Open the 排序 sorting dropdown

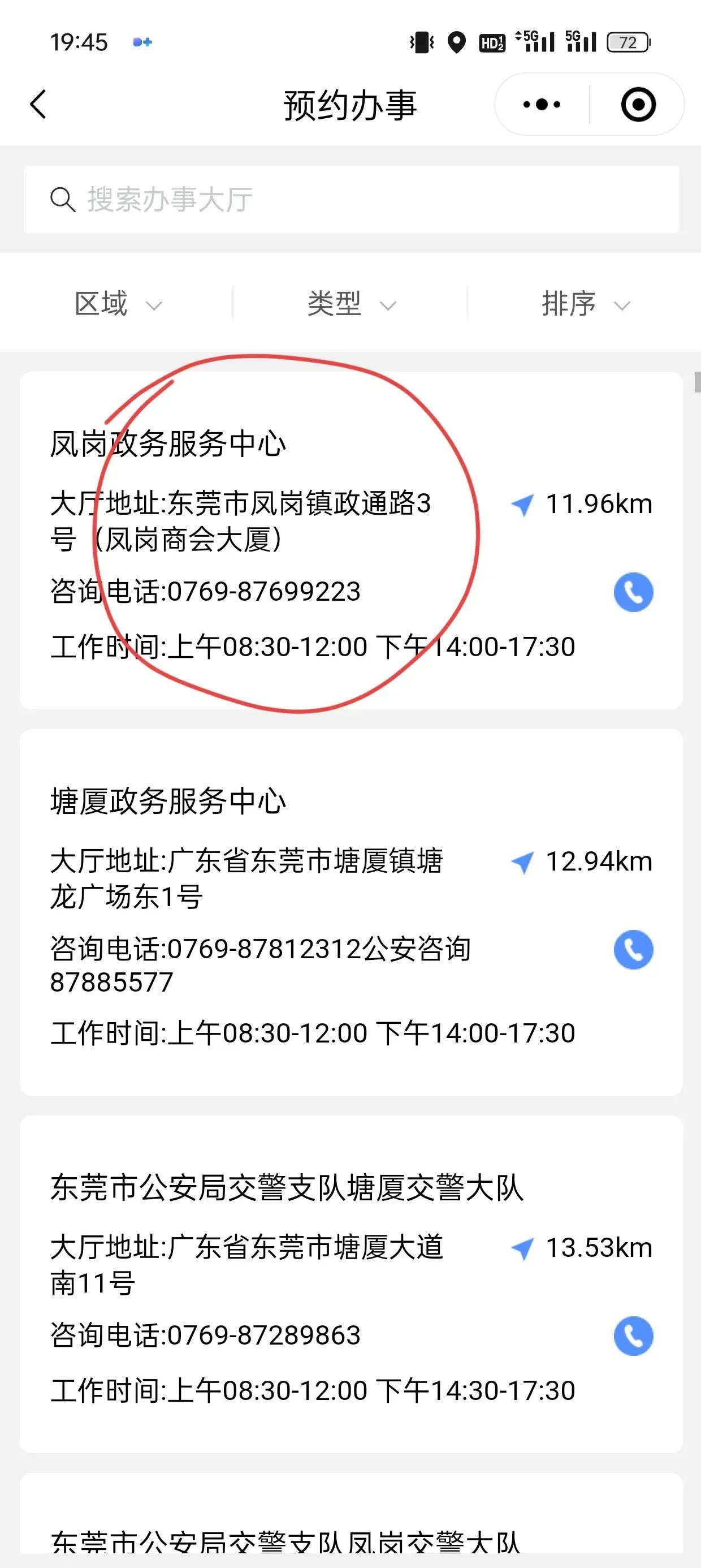(585, 303)
